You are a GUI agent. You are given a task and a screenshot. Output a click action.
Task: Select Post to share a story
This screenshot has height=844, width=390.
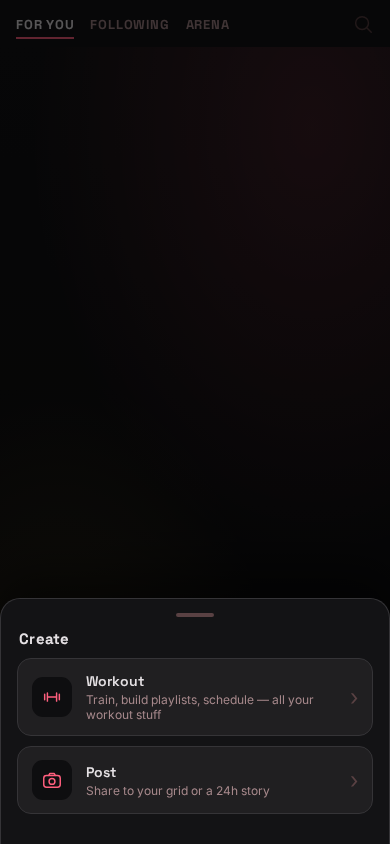point(195,780)
